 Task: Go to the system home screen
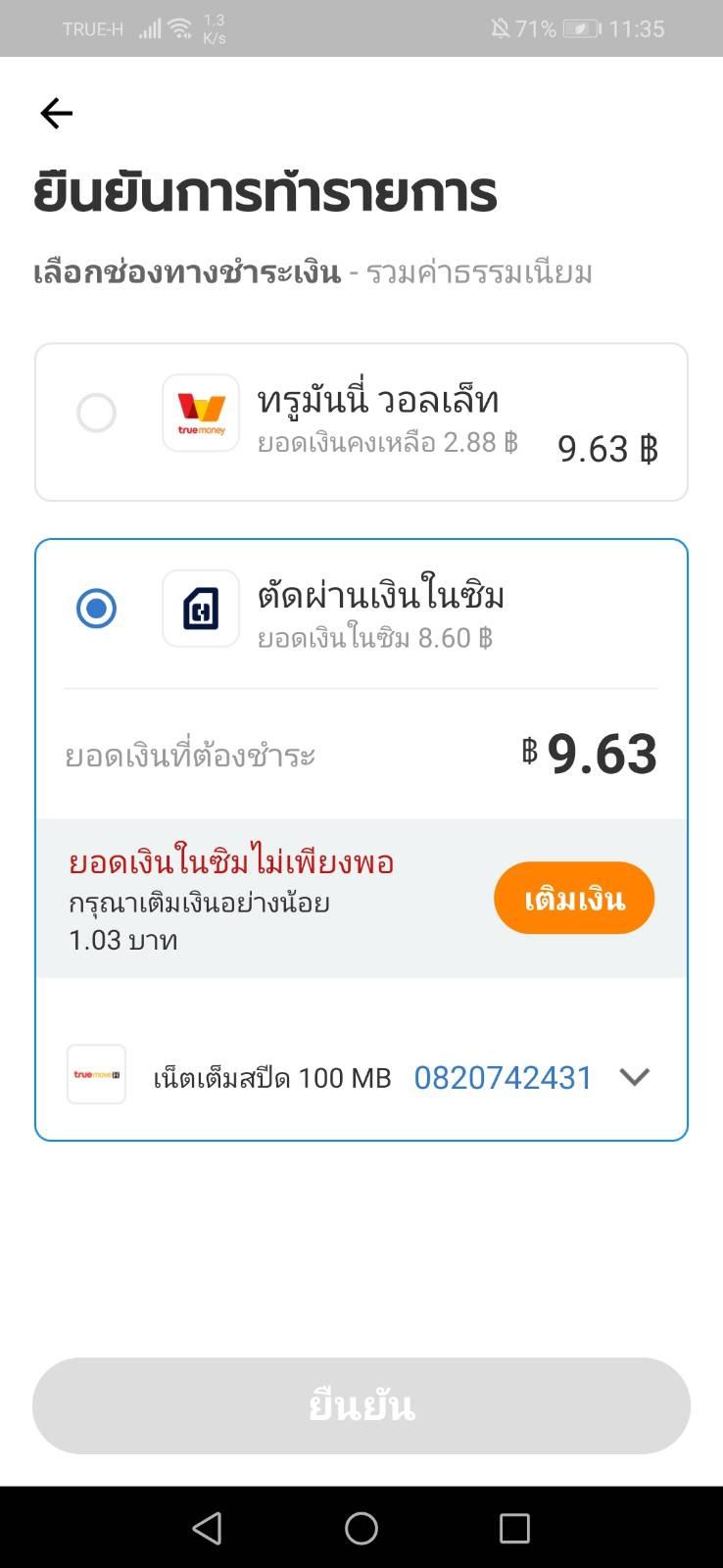[361, 1528]
